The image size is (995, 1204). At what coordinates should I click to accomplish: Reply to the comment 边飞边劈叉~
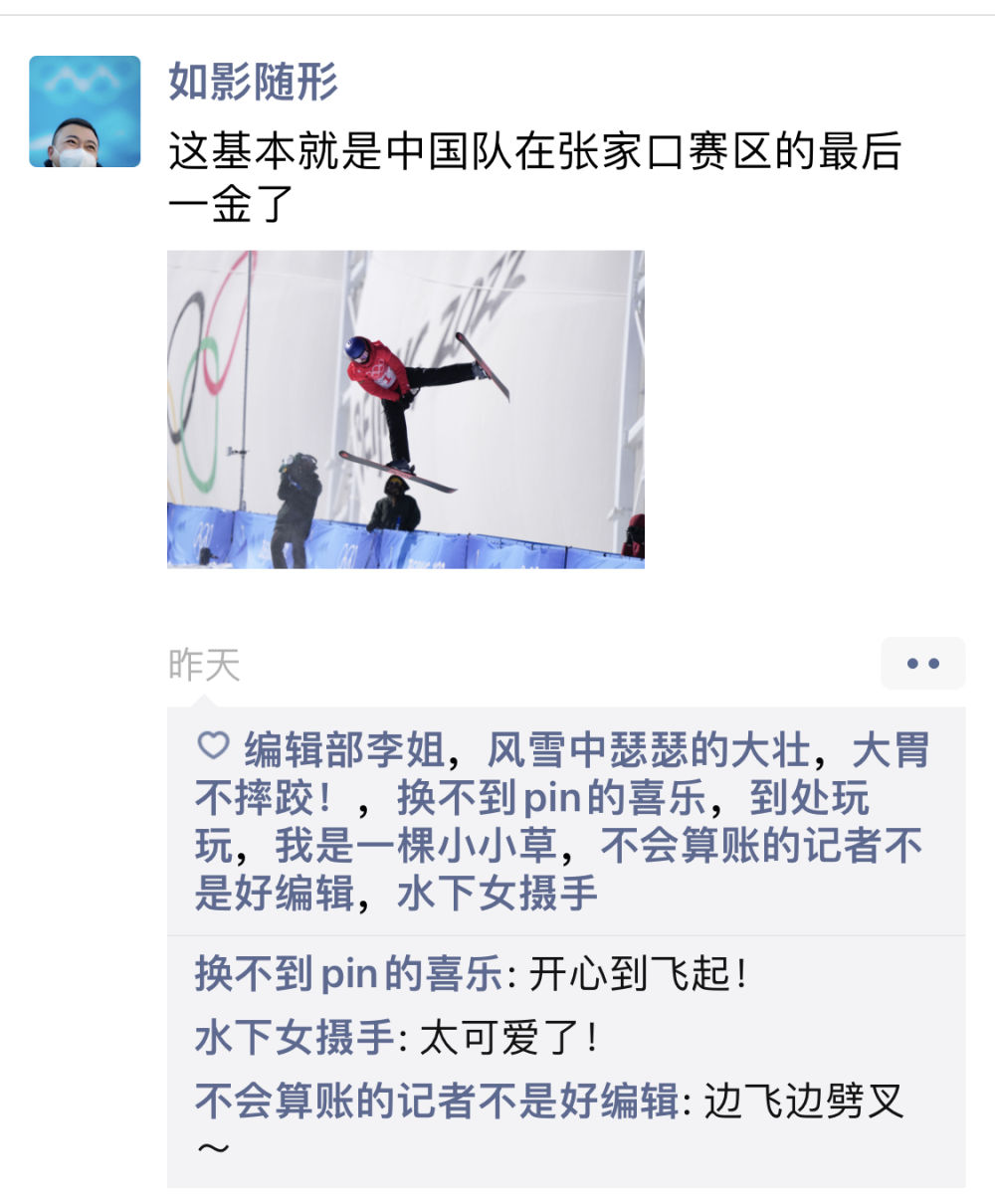pyautogui.click(x=802, y=1102)
